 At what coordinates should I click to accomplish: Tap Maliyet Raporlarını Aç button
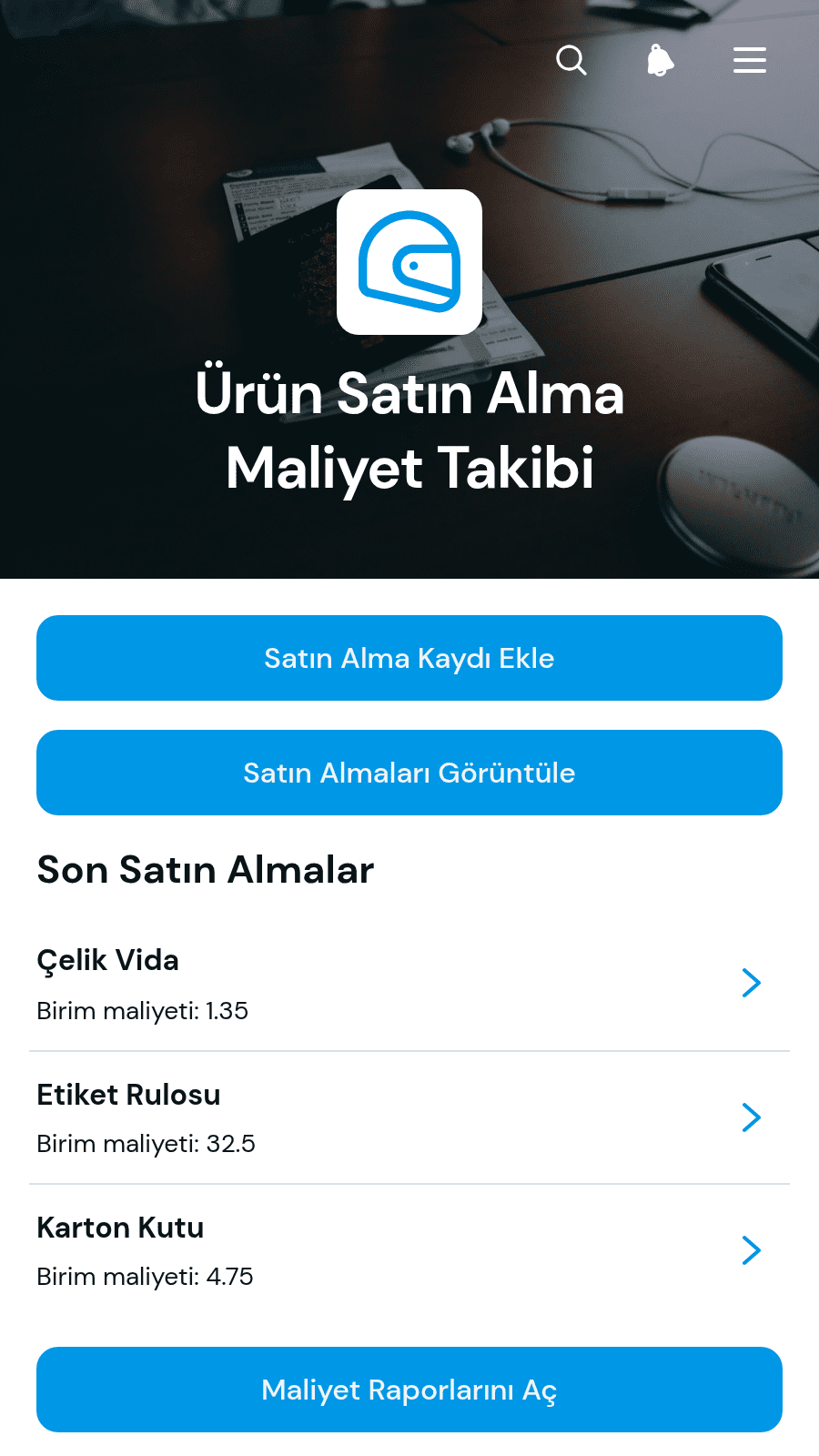pyautogui.click(x=409, y=1390)
